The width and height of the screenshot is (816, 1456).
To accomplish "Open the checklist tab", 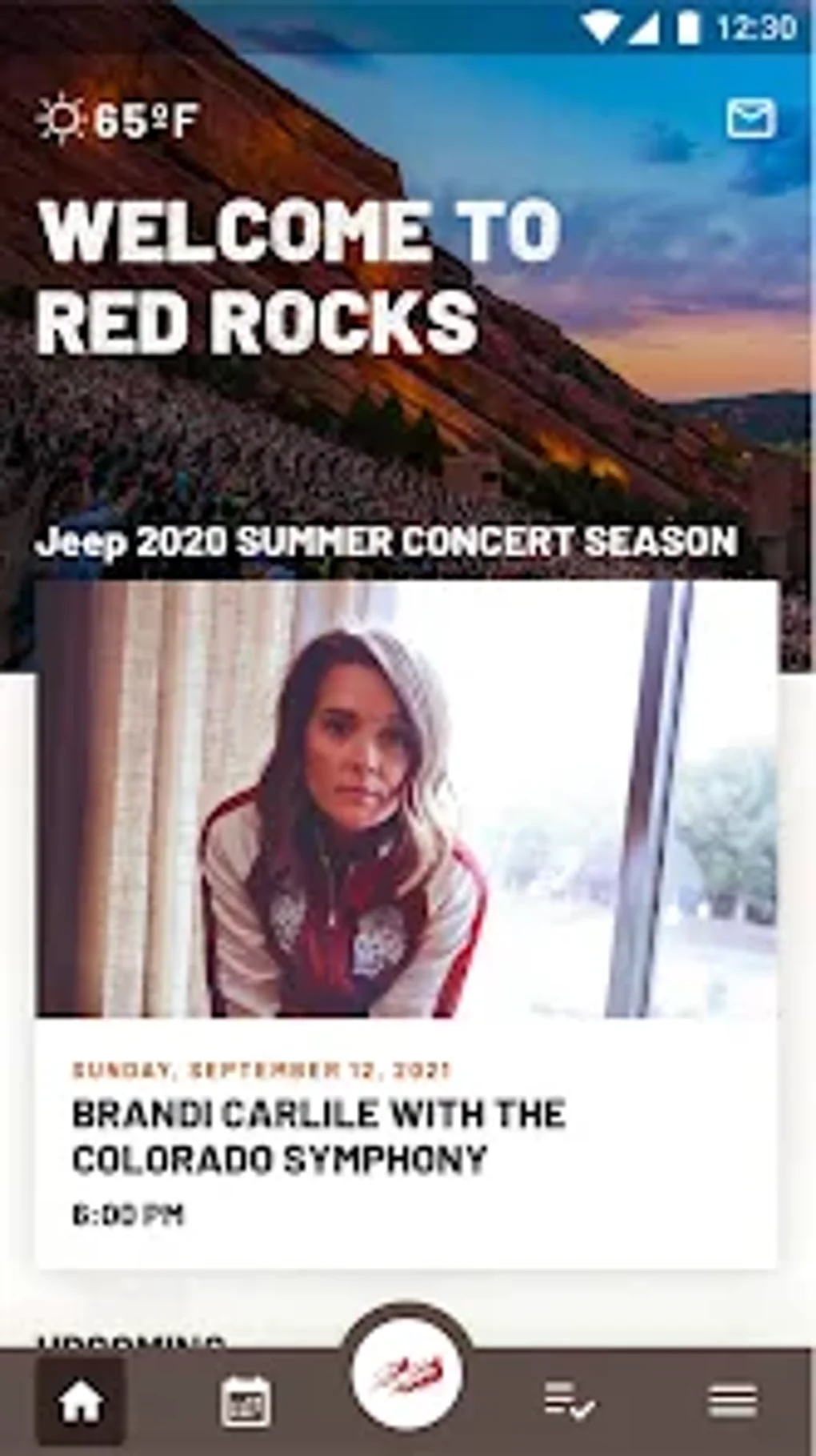I will pyautogui.click(x=569, y=1402).
